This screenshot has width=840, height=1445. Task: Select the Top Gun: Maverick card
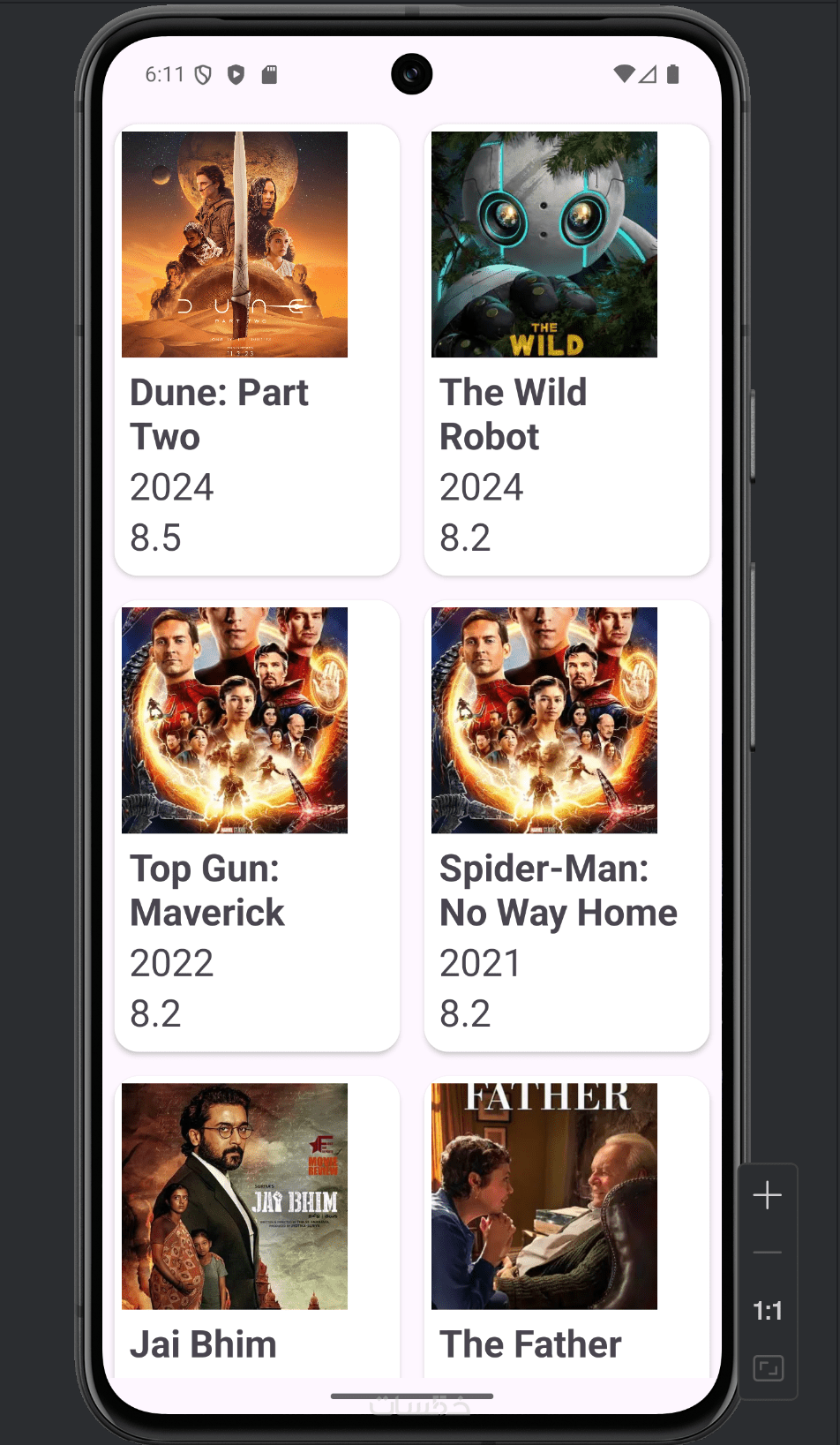[x=256, y=826]
